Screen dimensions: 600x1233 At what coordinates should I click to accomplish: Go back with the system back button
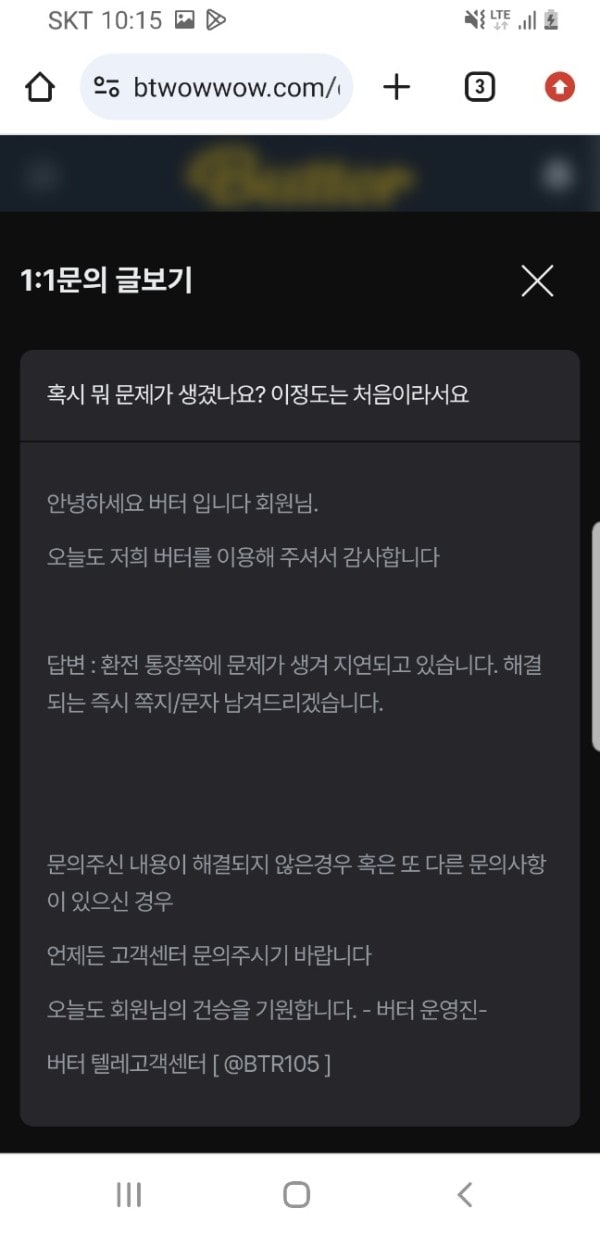point(464,1193)
